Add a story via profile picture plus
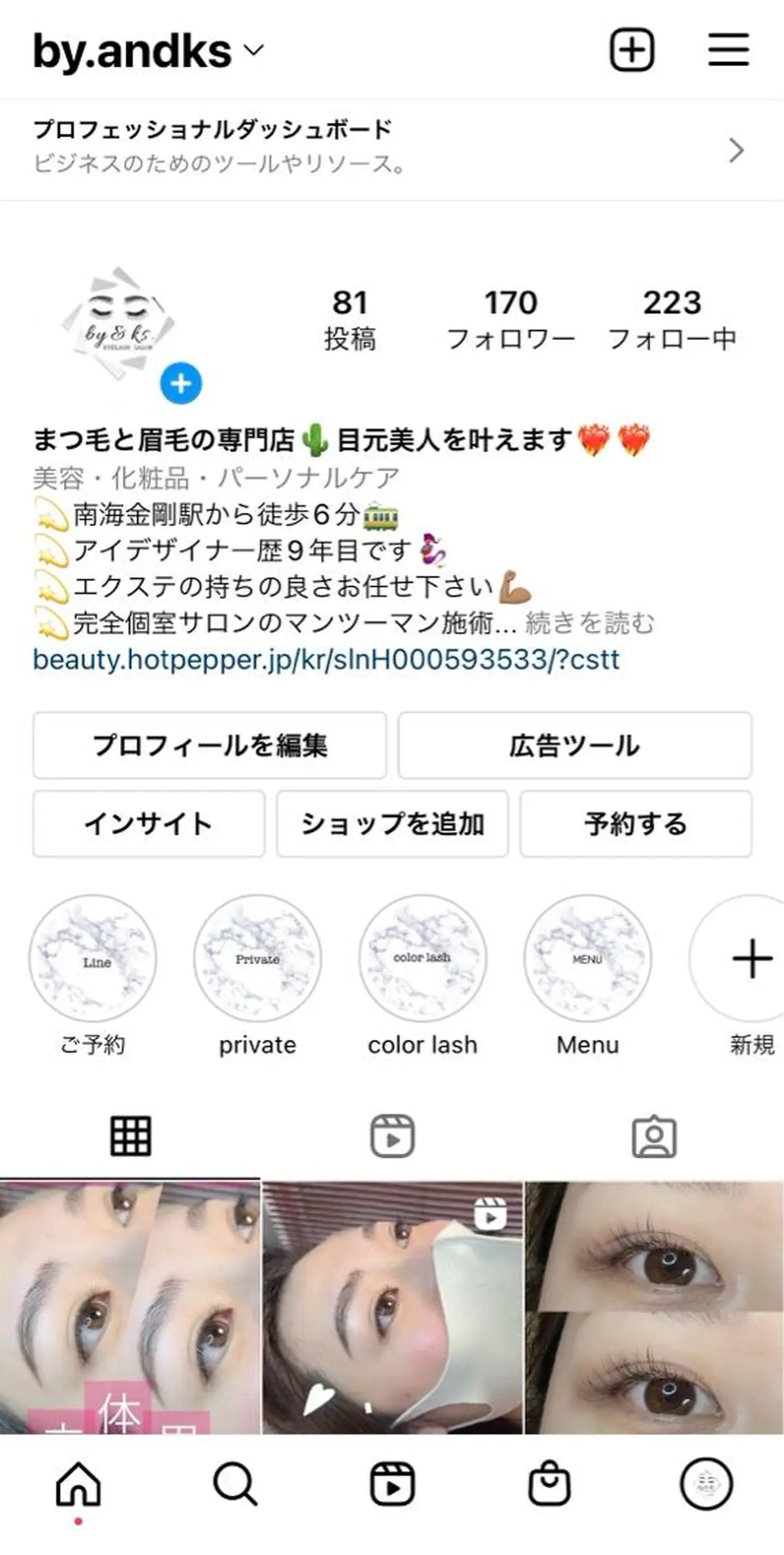The image size is (784, 1555). pyautogui.click(x=181, y=384)
